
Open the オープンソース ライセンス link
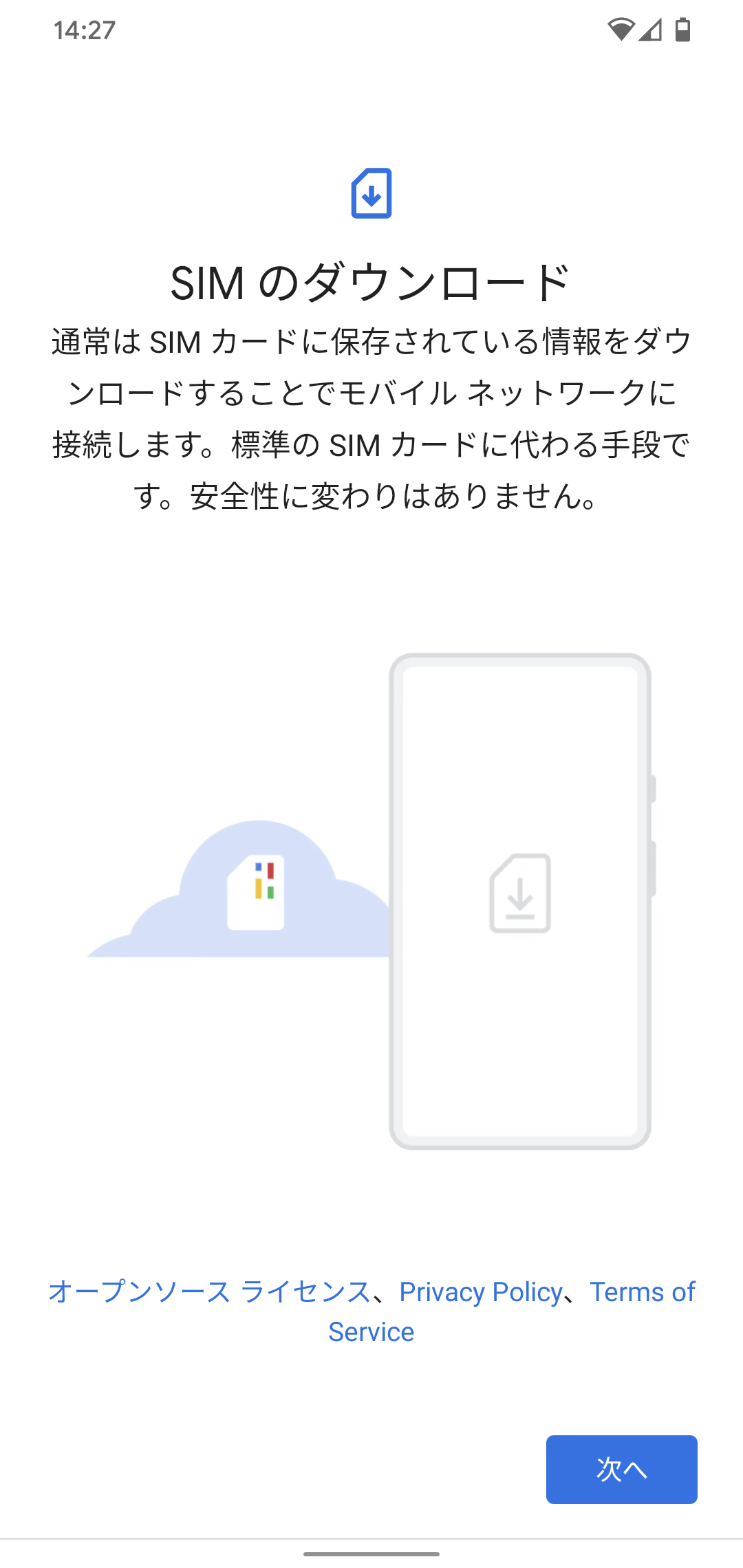209,1292
